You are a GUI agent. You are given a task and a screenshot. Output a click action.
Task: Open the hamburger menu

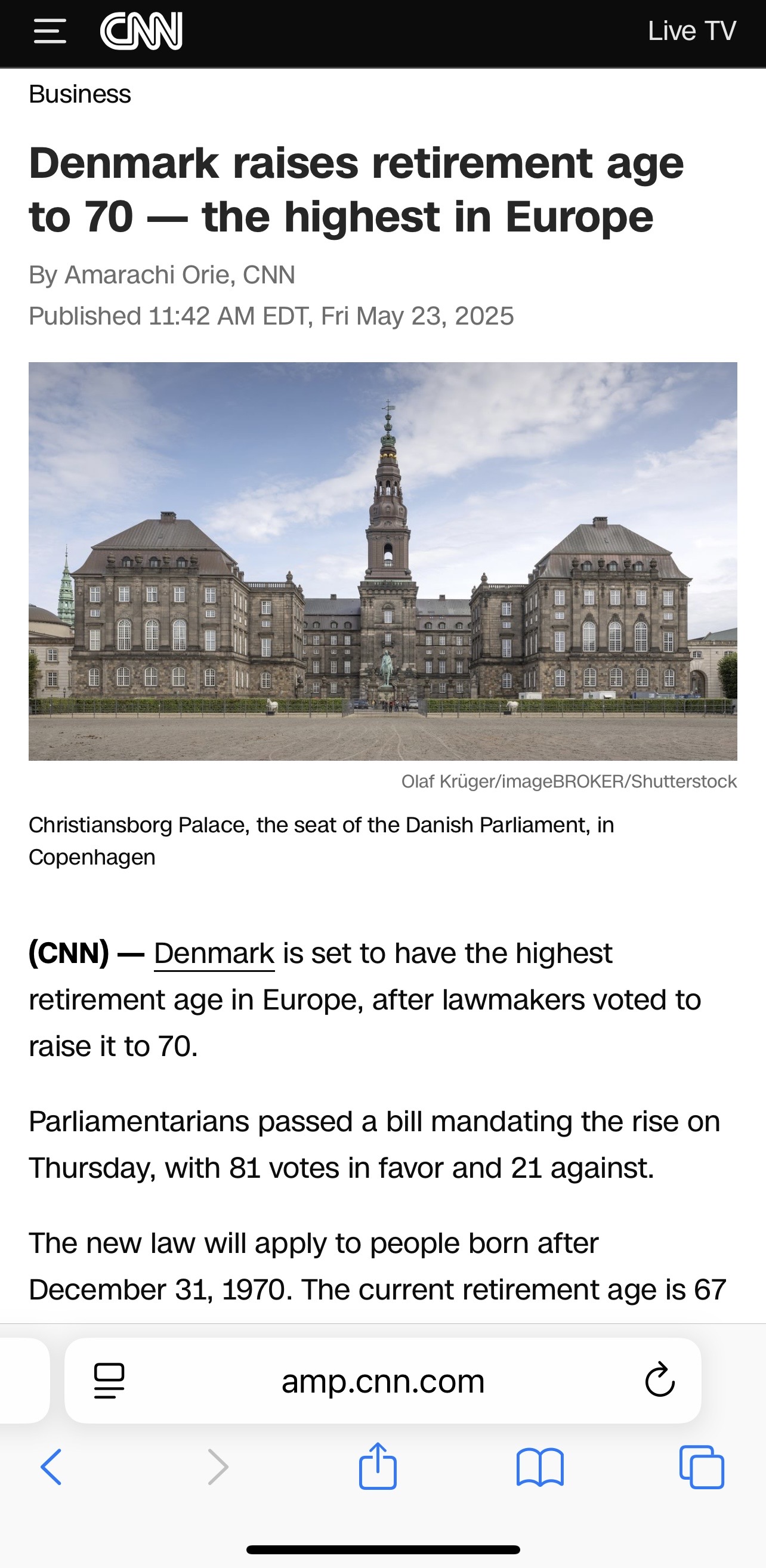[x=50, y=31]
